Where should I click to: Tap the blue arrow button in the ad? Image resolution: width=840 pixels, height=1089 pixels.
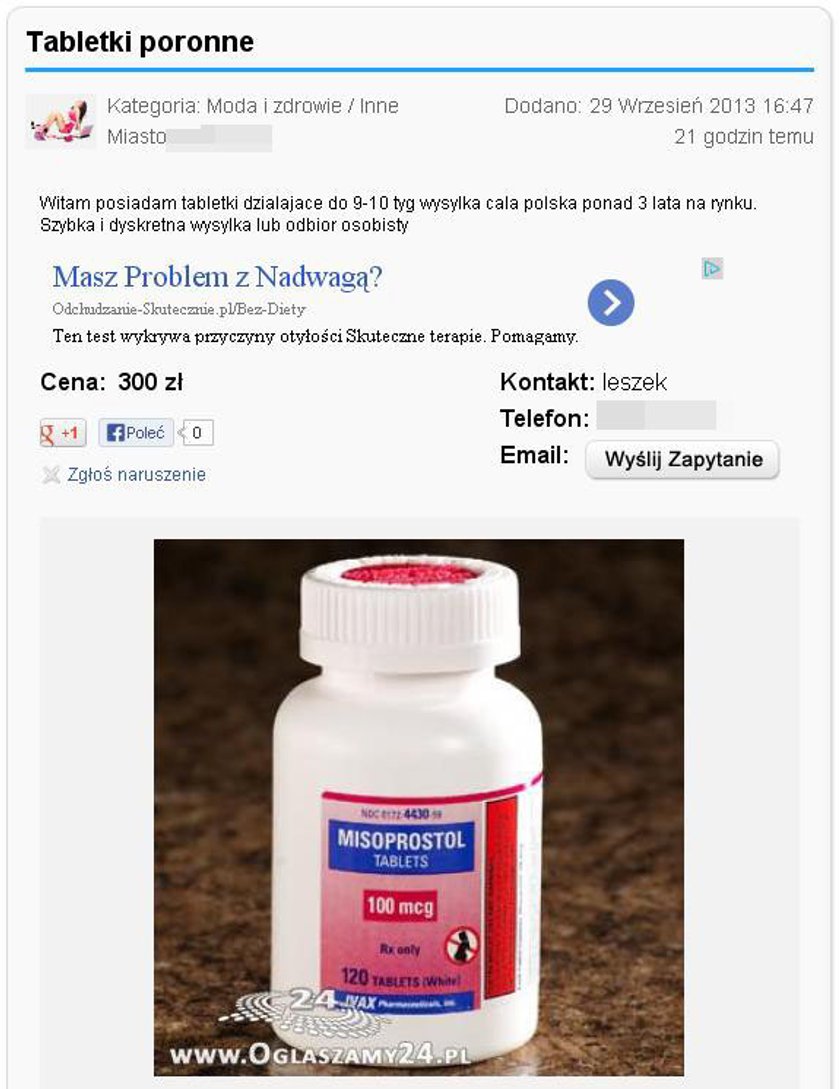(611, 302)
